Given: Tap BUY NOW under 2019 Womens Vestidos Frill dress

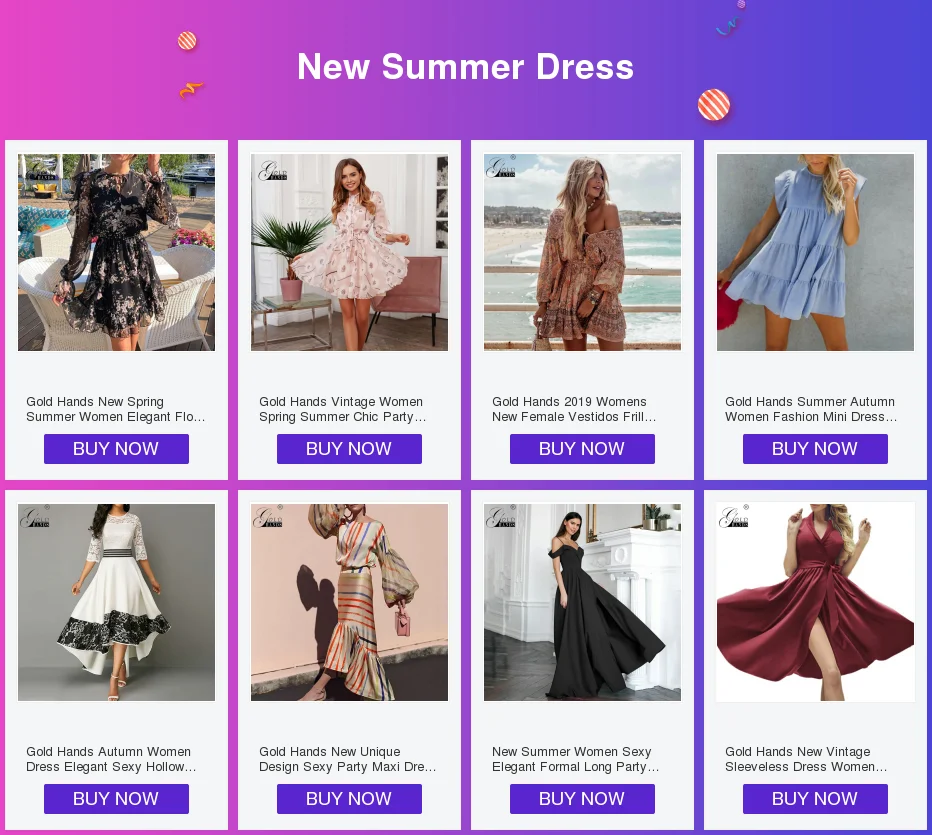Looking at the screenshot, I should point(582,449).
